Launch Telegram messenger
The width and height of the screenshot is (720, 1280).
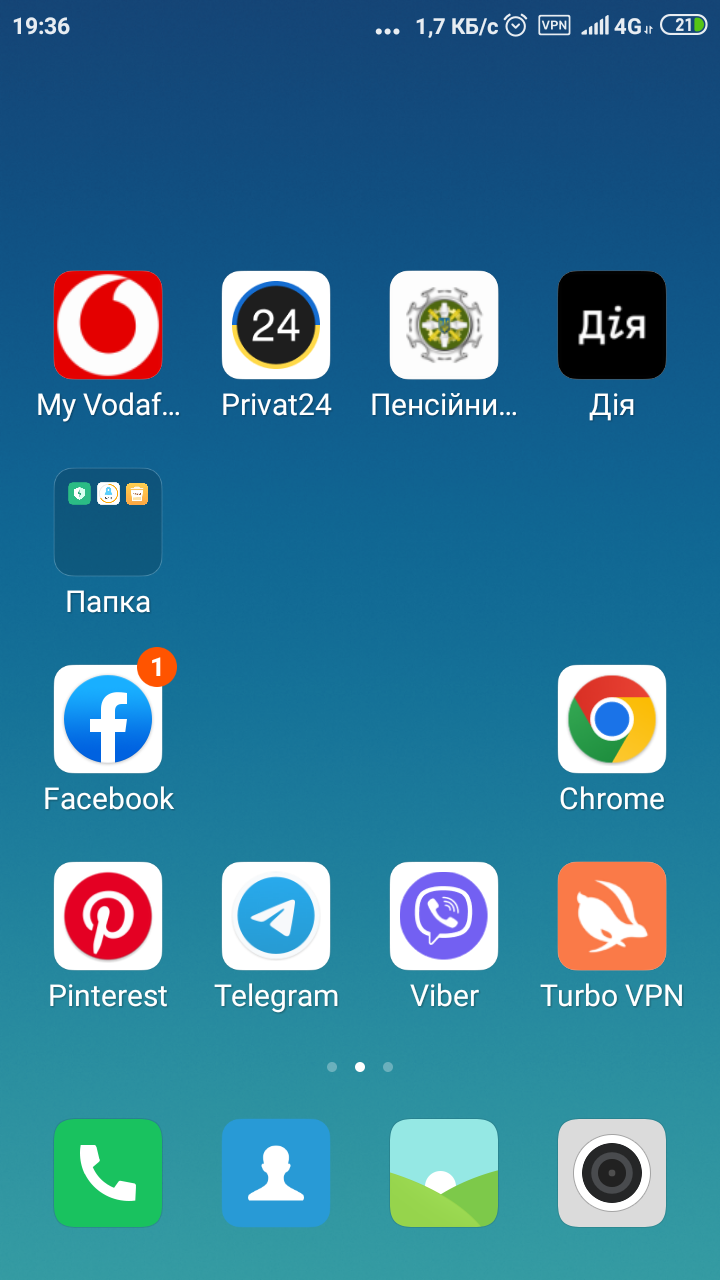(276, 916)
